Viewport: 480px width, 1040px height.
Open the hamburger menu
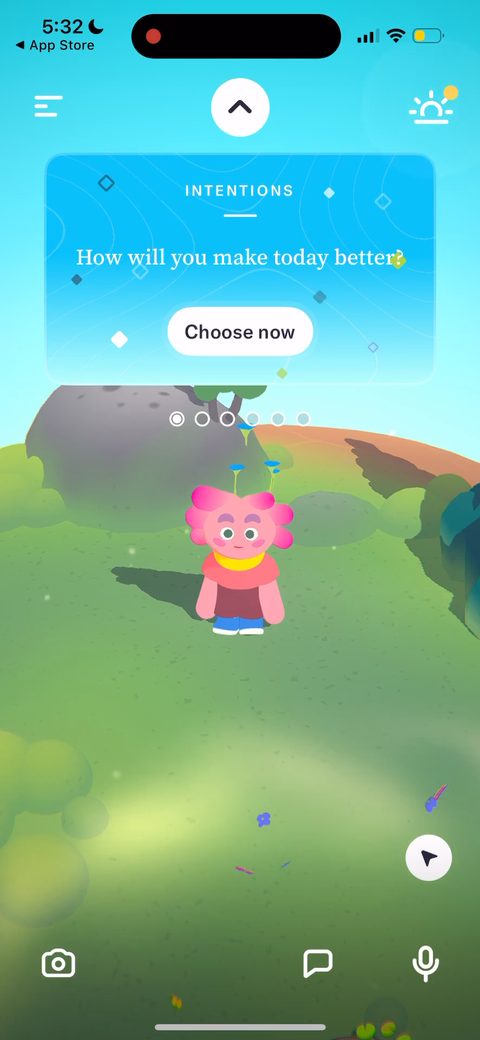tap(48, 106)
